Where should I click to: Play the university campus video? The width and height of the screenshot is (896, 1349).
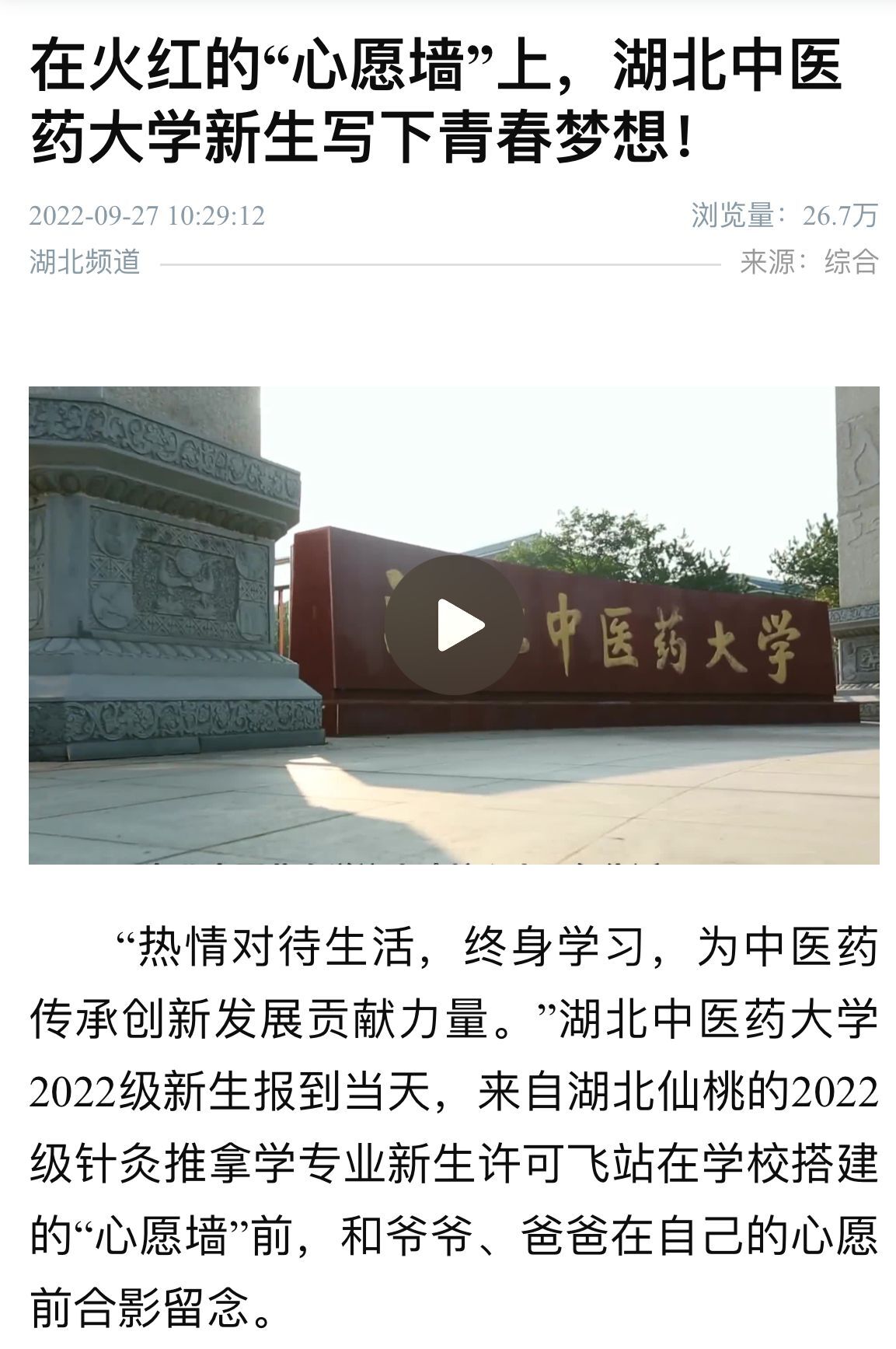point(454,625)
